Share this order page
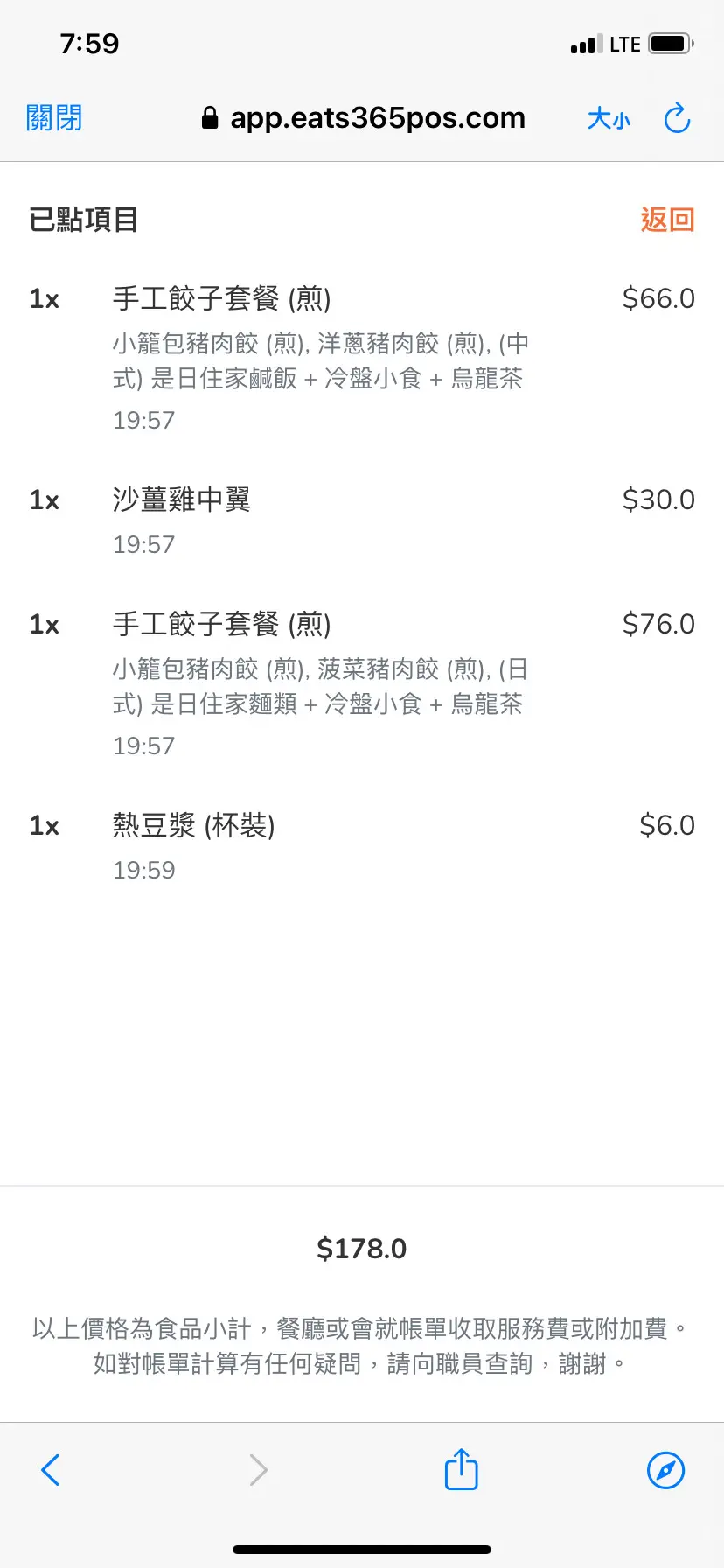The height and width of the screenshot is (1568, 724). coord(461,1470)
